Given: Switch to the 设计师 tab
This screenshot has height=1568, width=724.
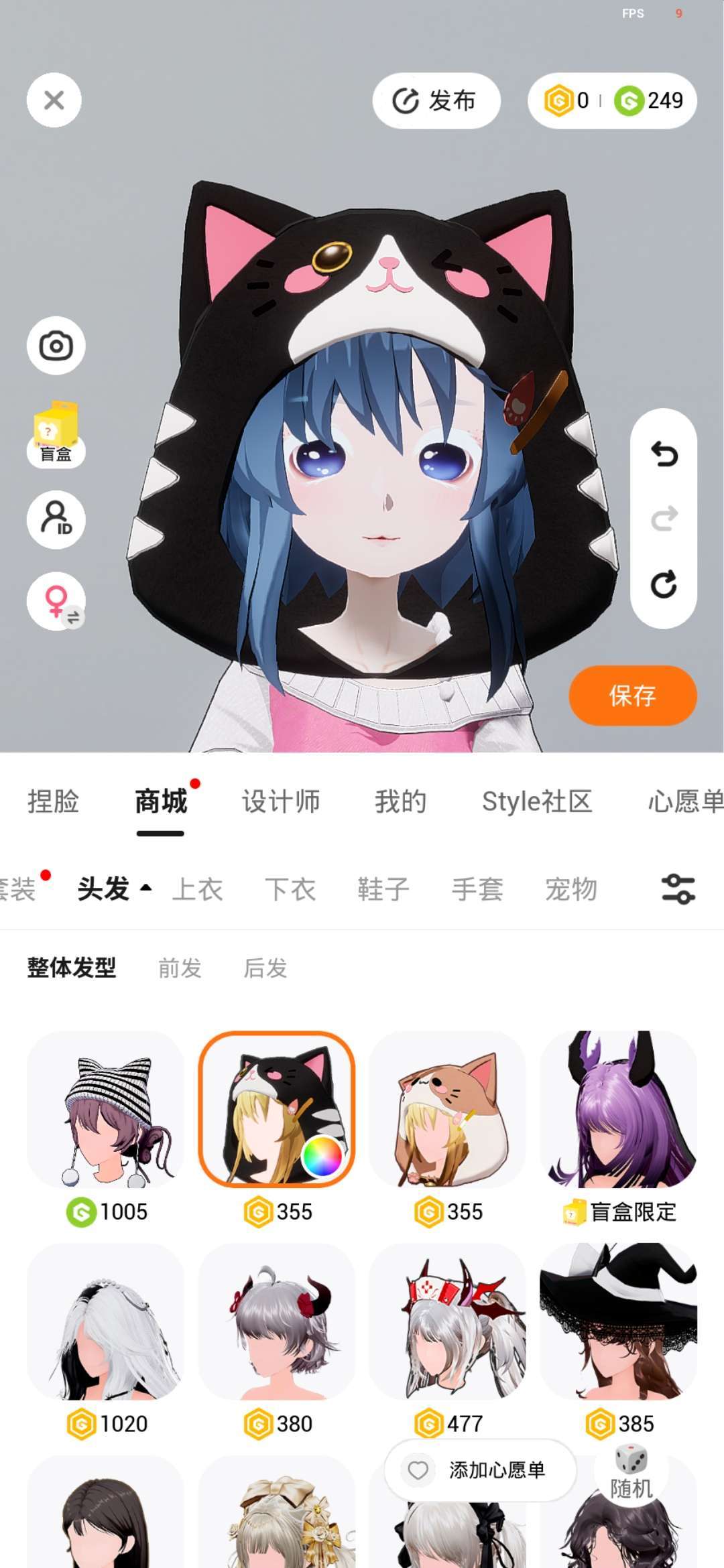Looking at the screenshot, I should click(281, 801).
